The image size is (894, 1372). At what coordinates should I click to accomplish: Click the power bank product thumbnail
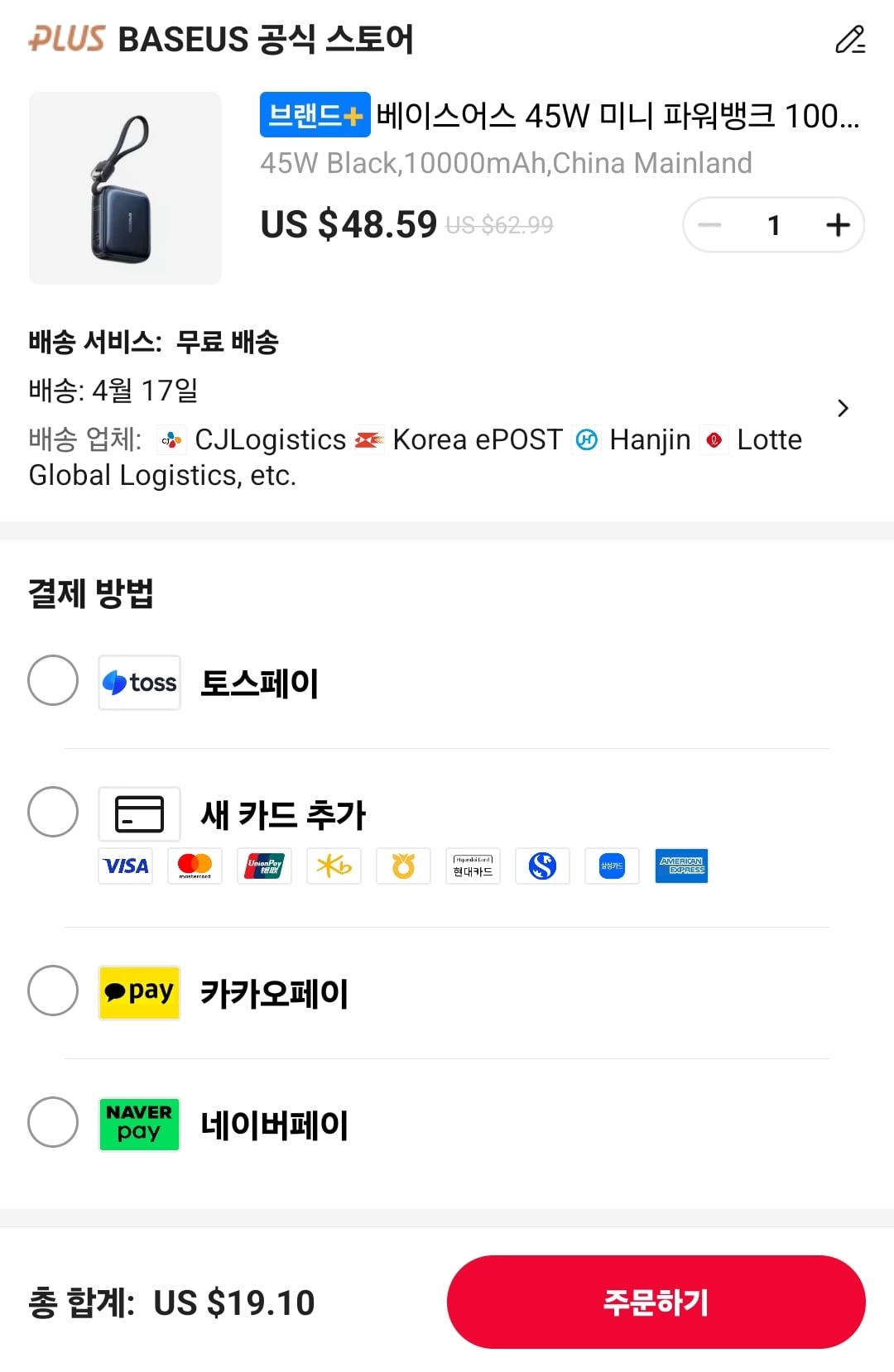pyautogui.click(x=126, y=188)
